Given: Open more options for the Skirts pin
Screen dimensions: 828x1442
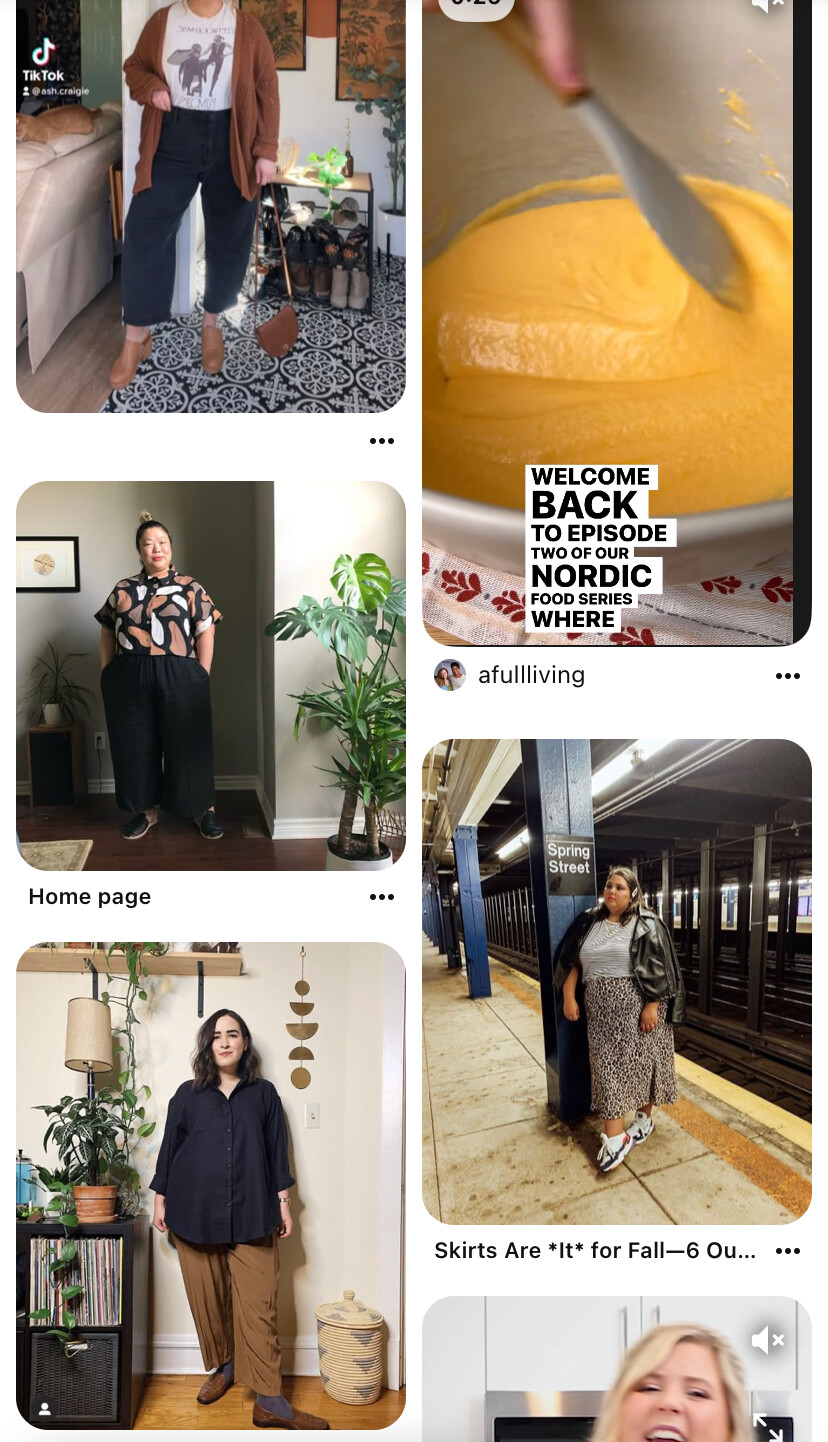Looking at the screenshot, I should point(788,1251).
